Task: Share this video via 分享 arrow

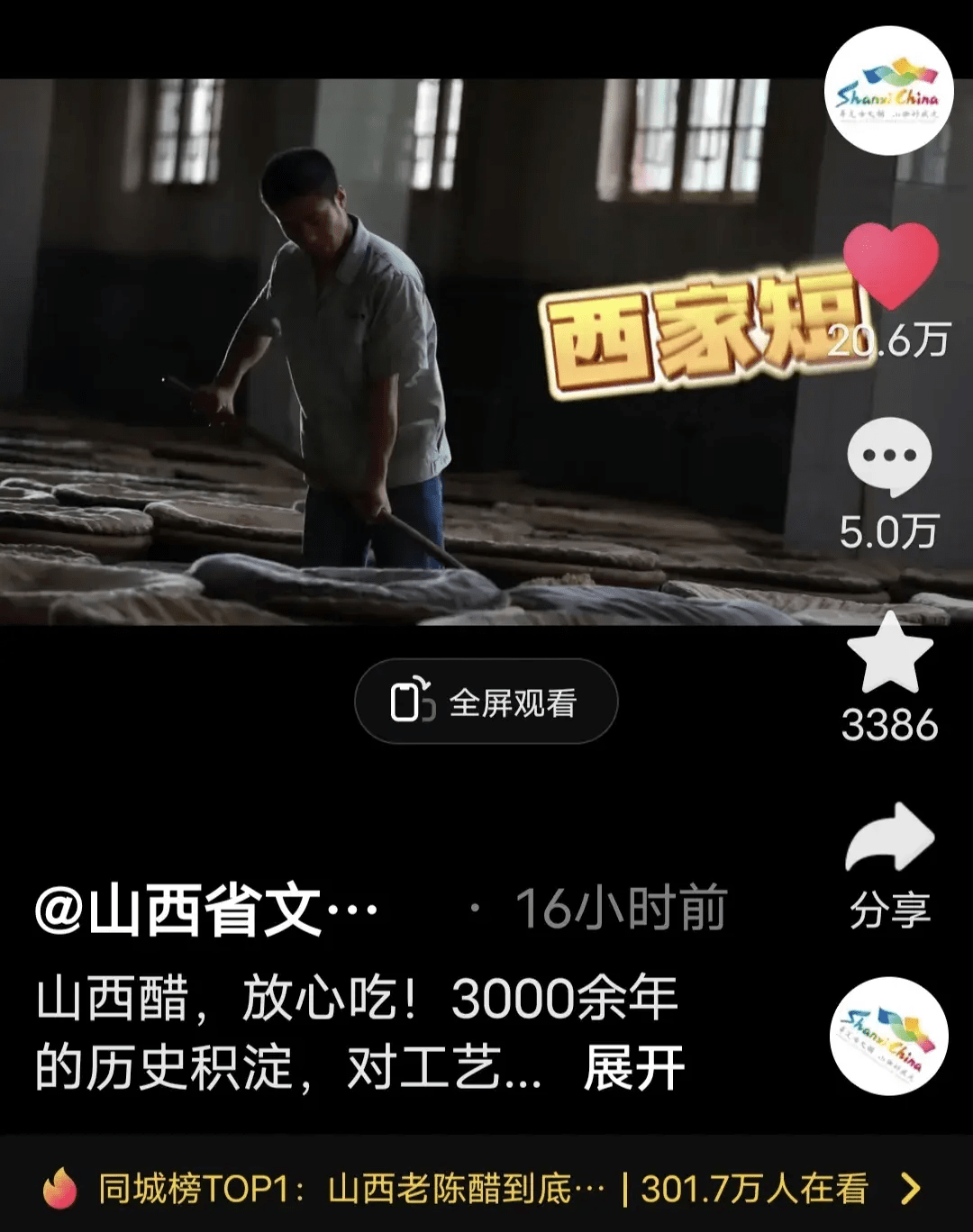Action: pyautogui.click(x=889, y=839)
